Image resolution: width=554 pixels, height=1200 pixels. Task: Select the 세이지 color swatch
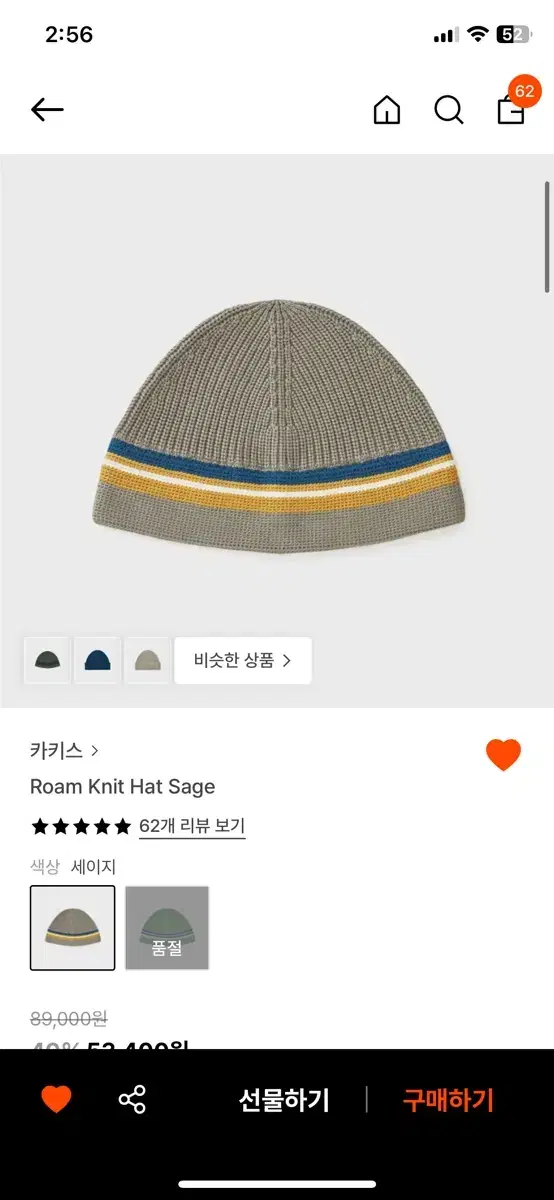pos(72,928)
